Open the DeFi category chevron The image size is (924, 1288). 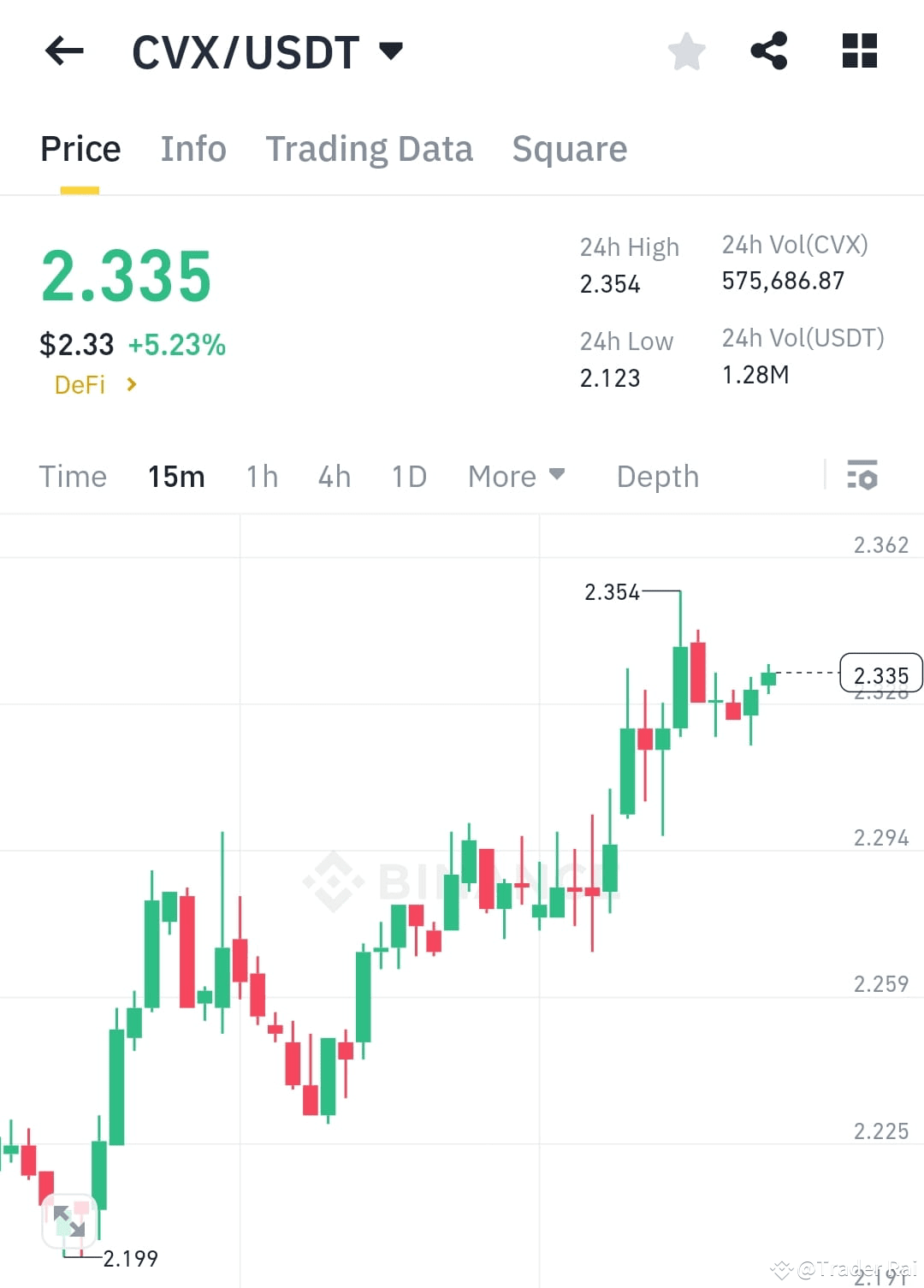pos(133,385)
